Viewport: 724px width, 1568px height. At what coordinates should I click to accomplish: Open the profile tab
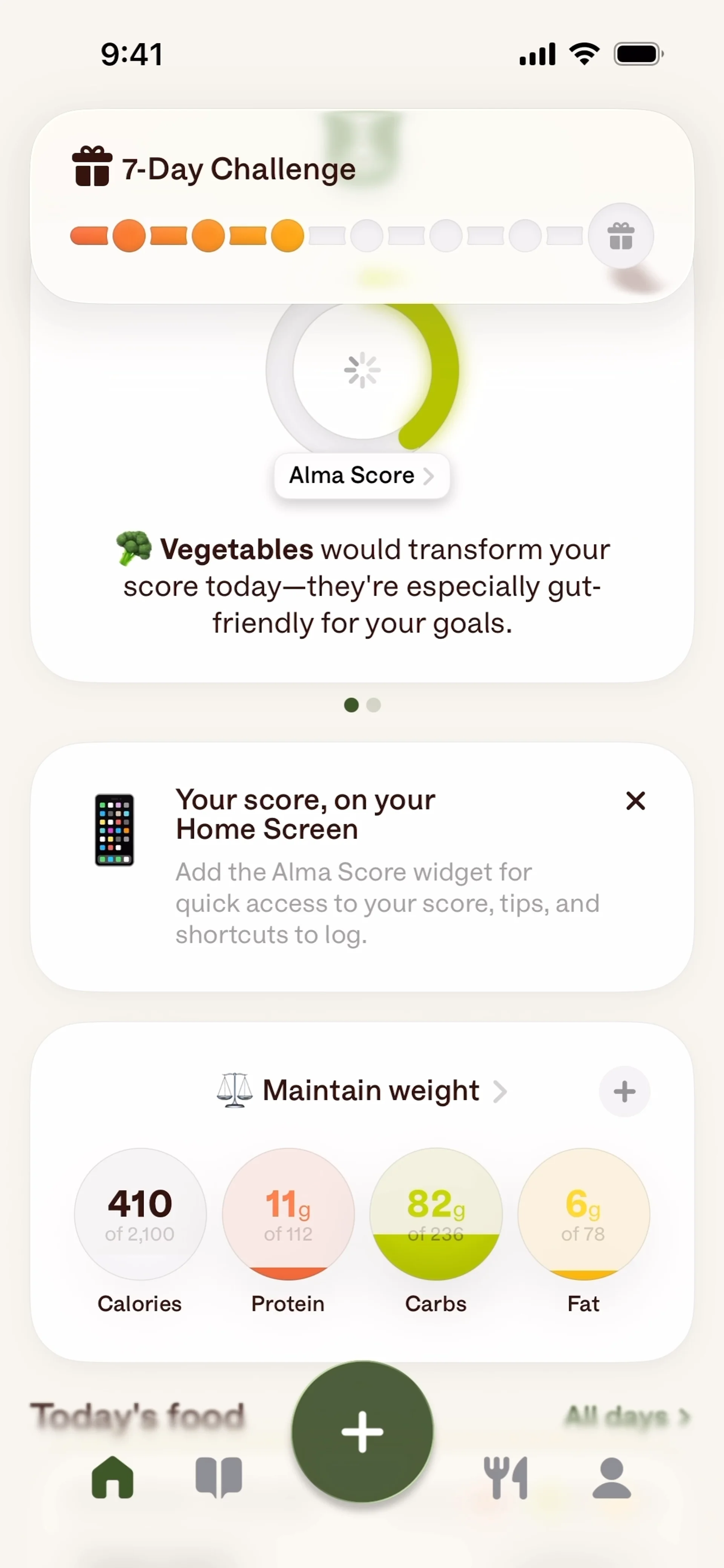click(x=611, y=1477)
